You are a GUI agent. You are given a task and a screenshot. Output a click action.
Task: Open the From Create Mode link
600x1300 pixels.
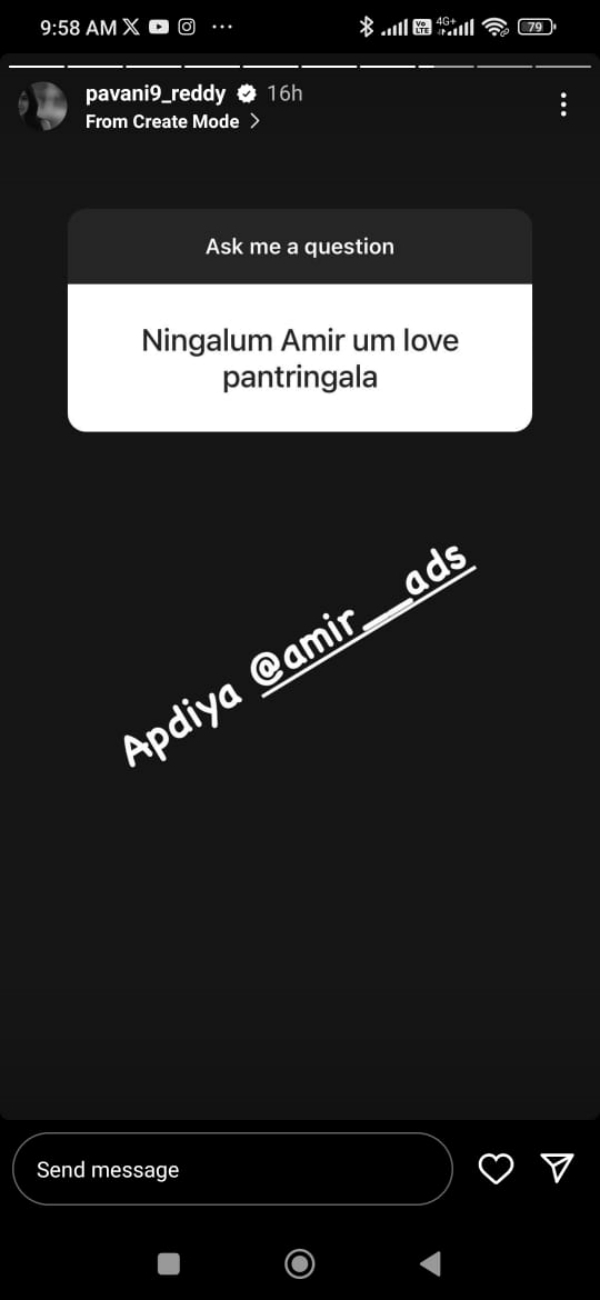(x=172, y=122)
